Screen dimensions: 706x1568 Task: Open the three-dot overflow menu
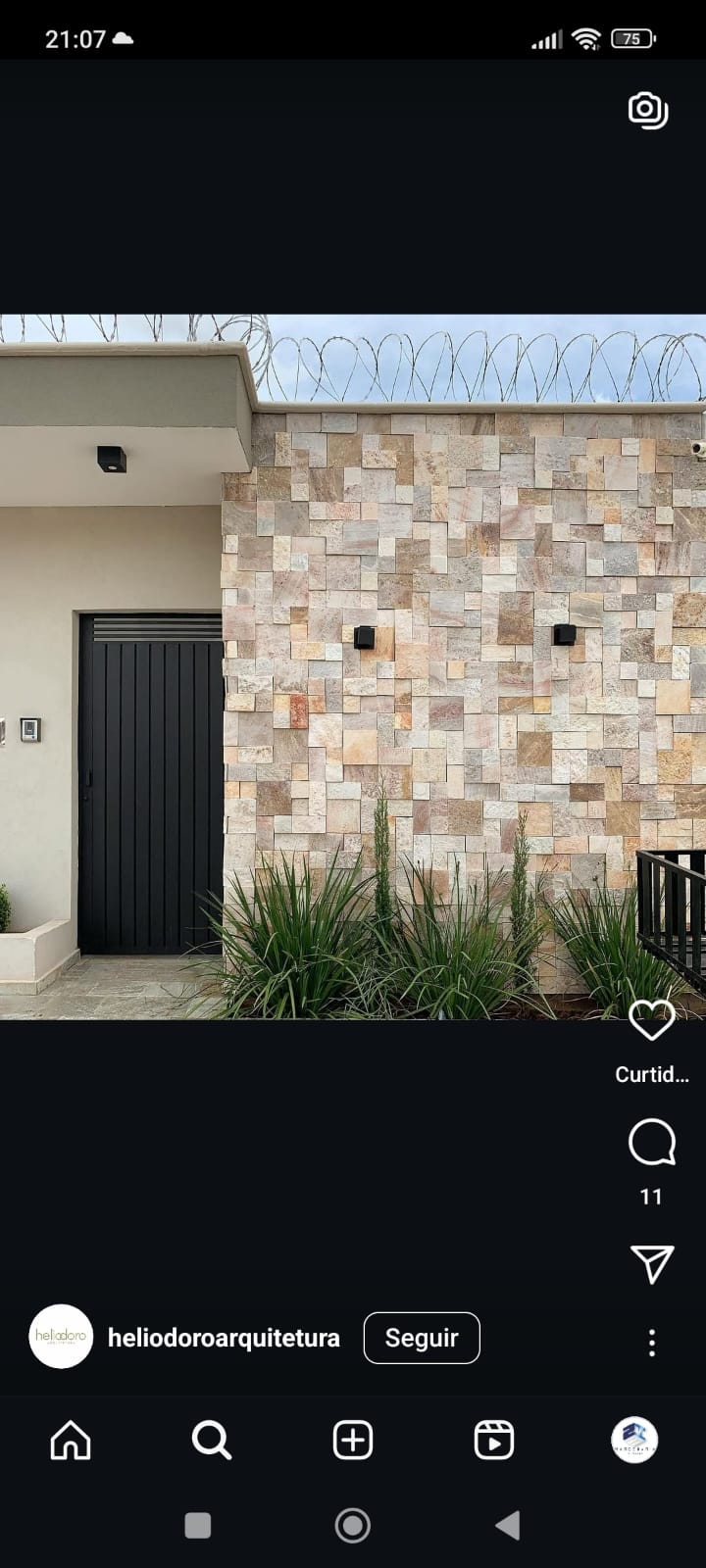pyautogui.click(x=652, y=1343)
